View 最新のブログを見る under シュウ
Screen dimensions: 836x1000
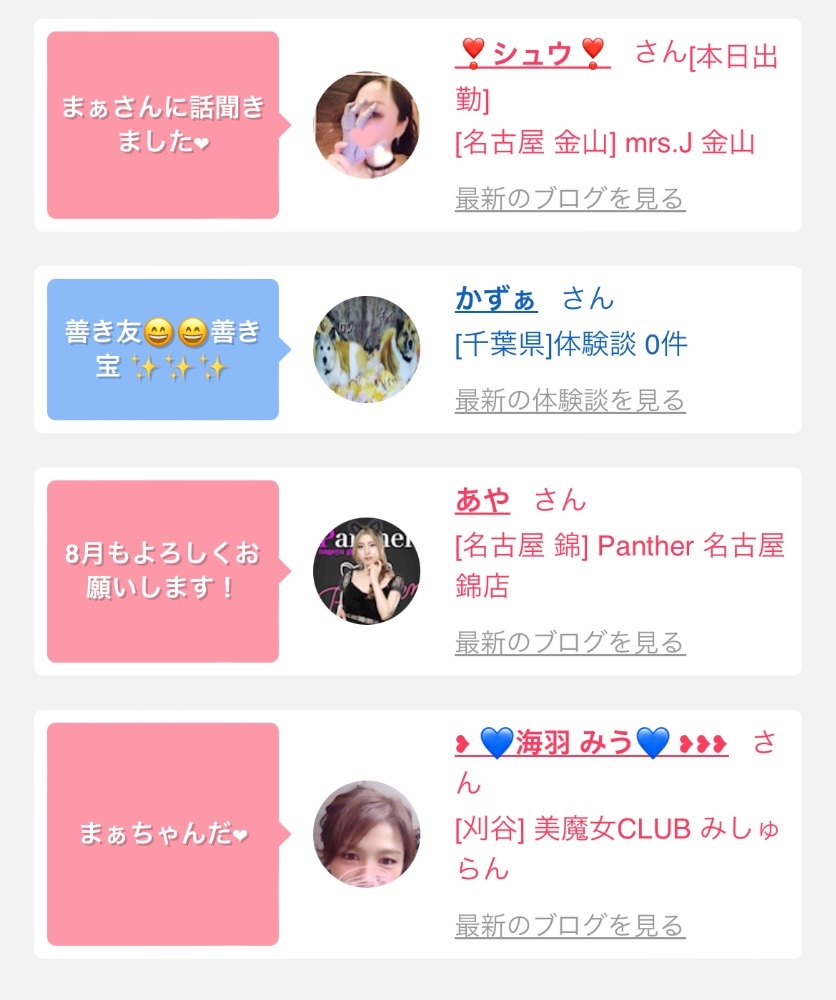tap(569, 198)
